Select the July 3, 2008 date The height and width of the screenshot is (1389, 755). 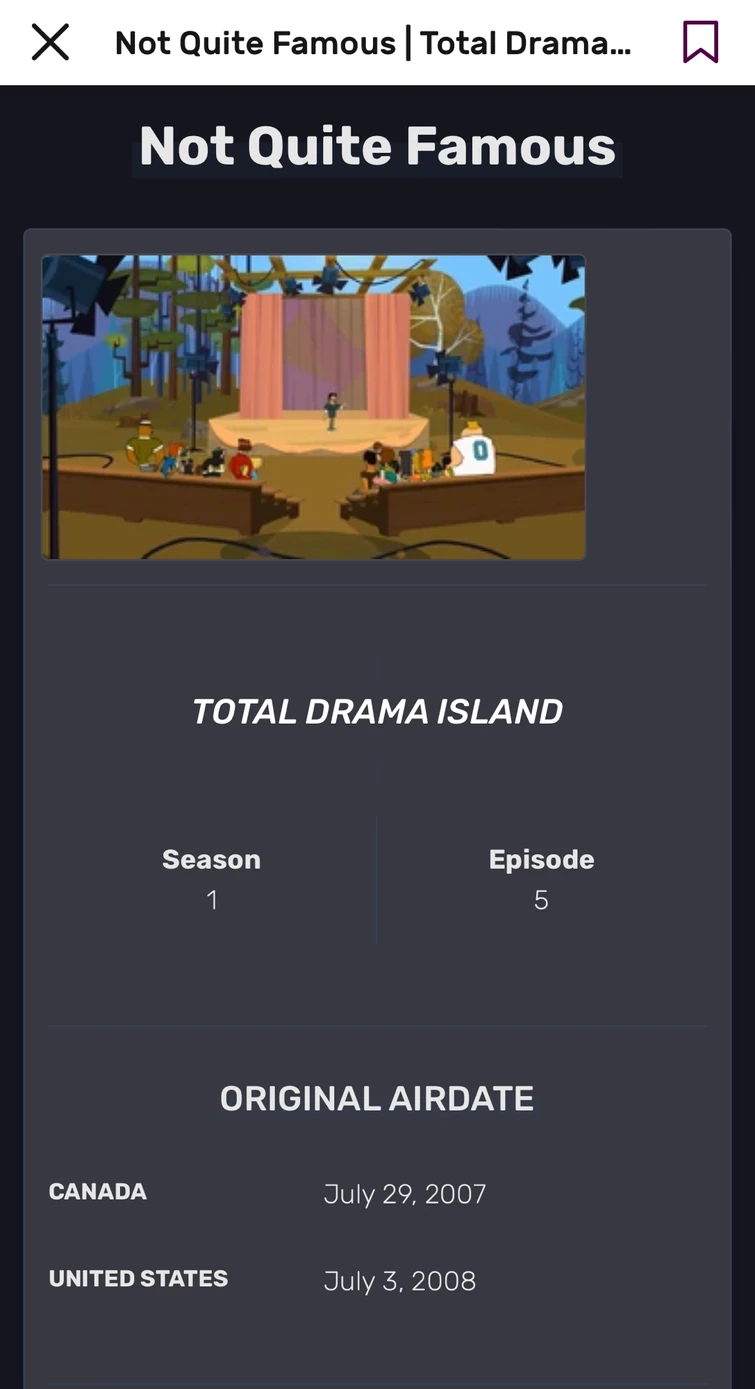[x=399, y=1281]
